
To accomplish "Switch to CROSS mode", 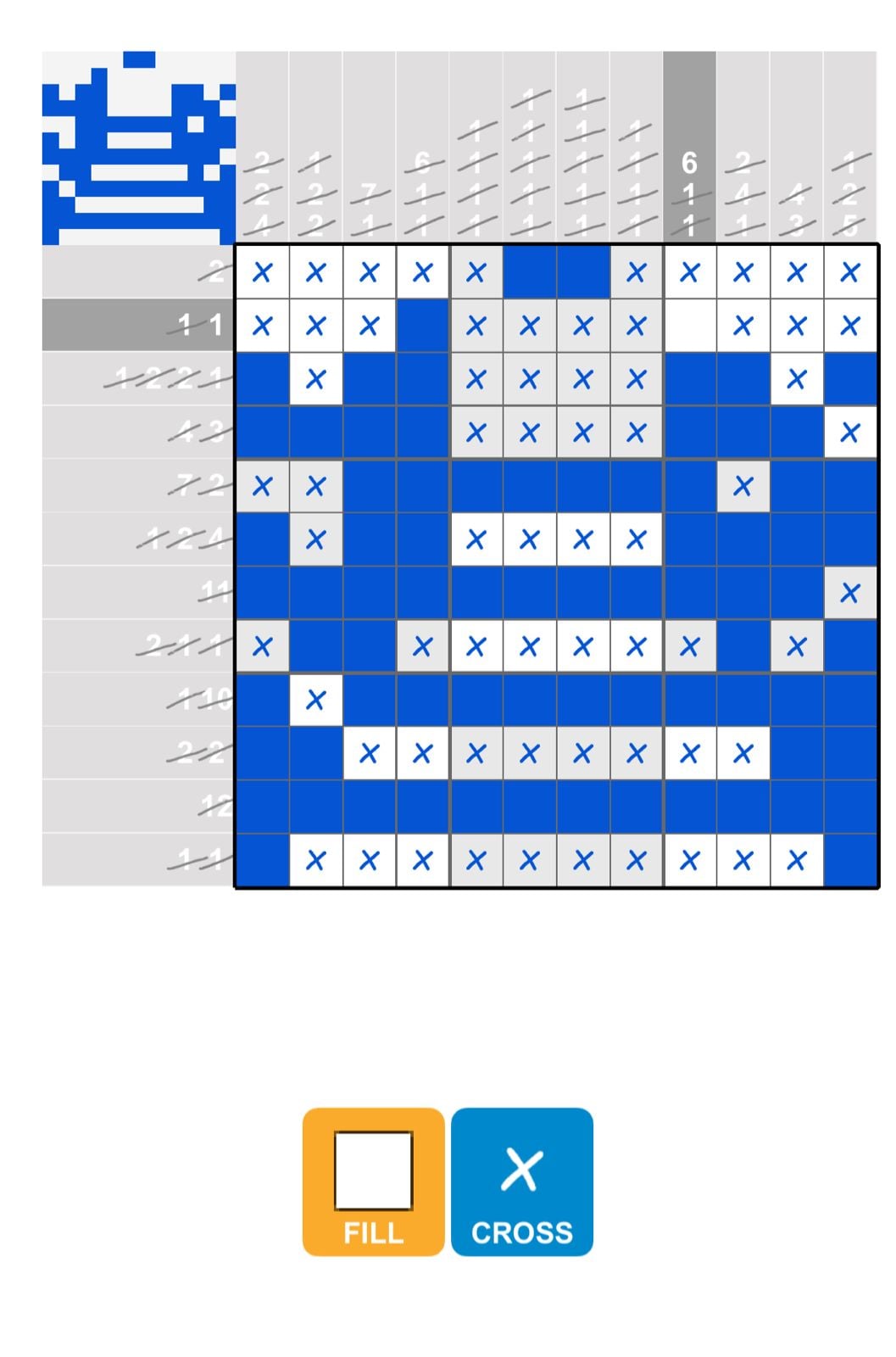I will click(x=521, y=1181).
